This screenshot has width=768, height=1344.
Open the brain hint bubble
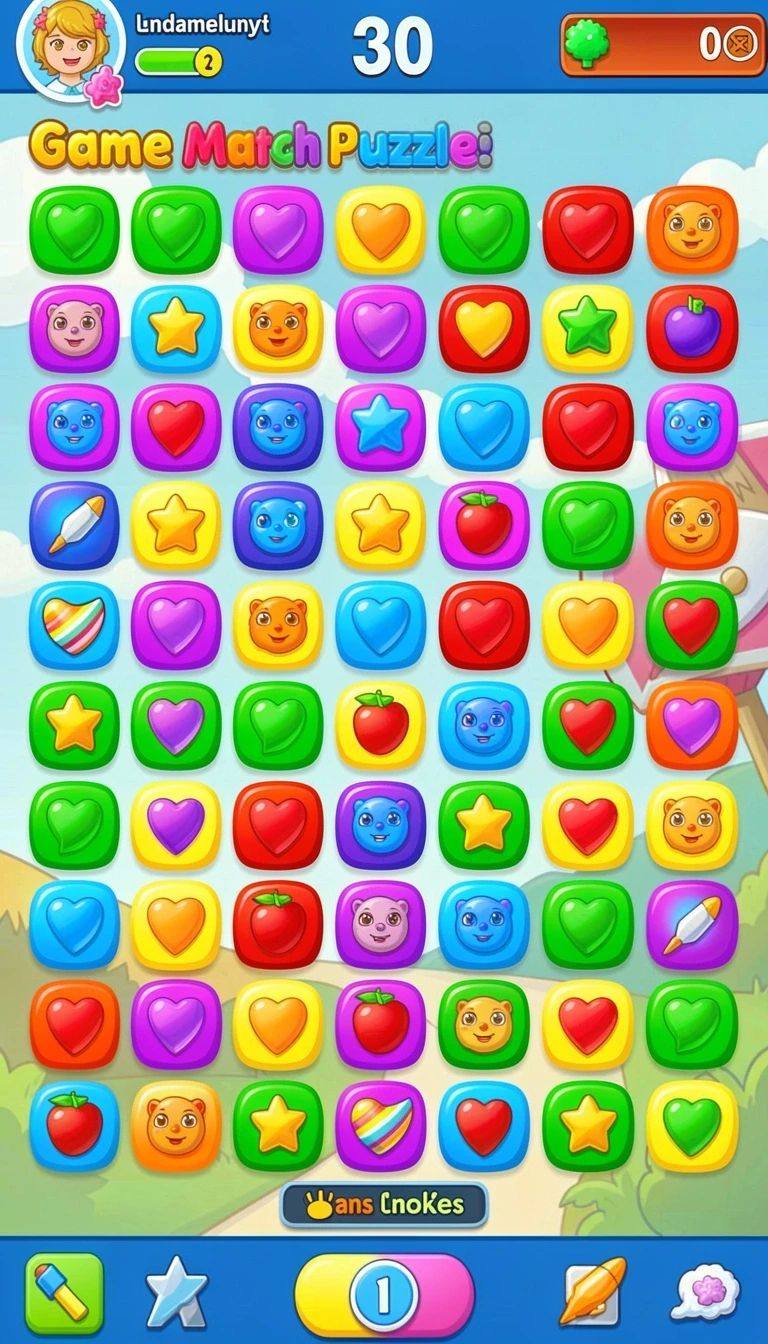coord(706,1292)
